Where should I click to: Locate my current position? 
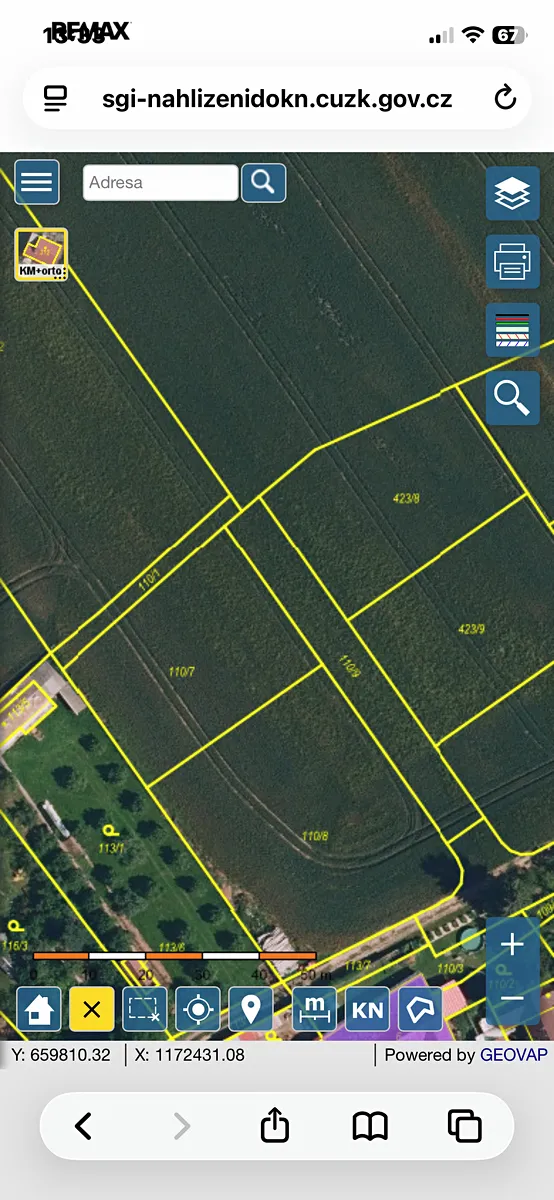tap(198, 1009)
